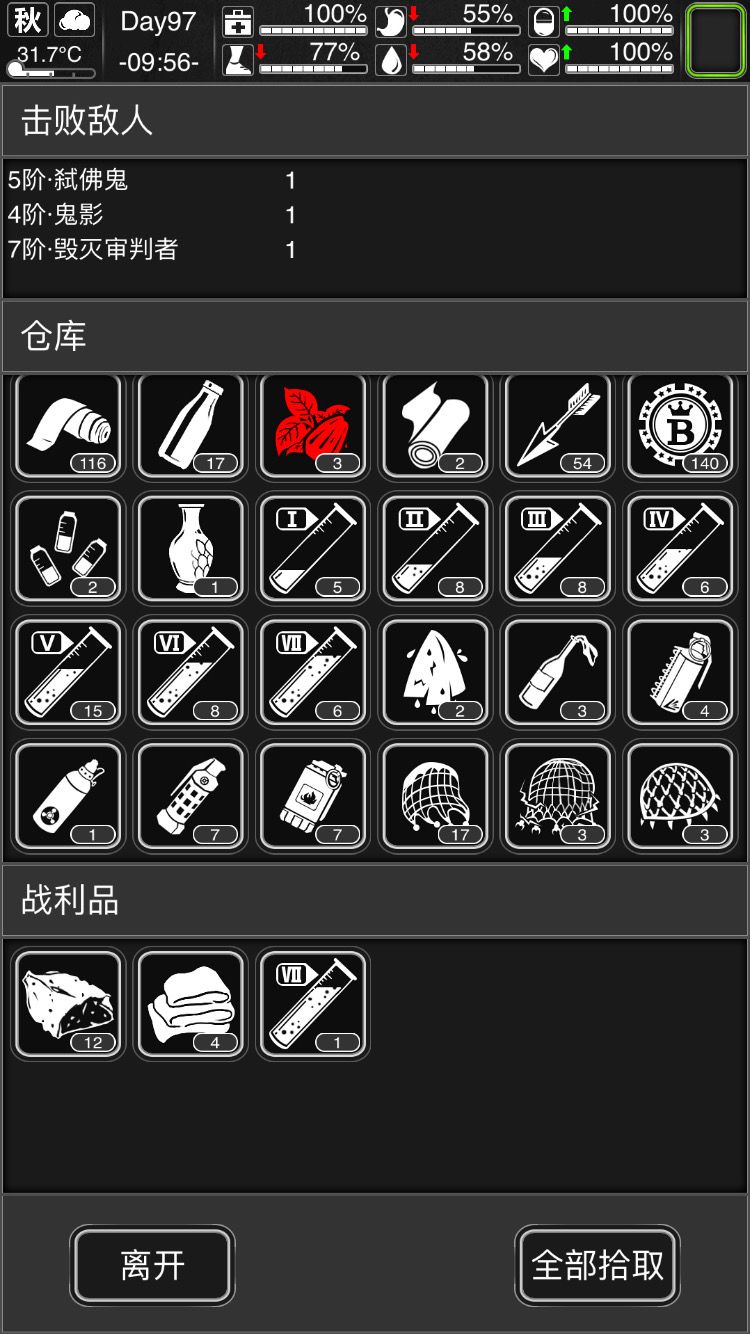Click the radioactive bottle item
This screenshot has height=1334, width=750.
(67, 795)
